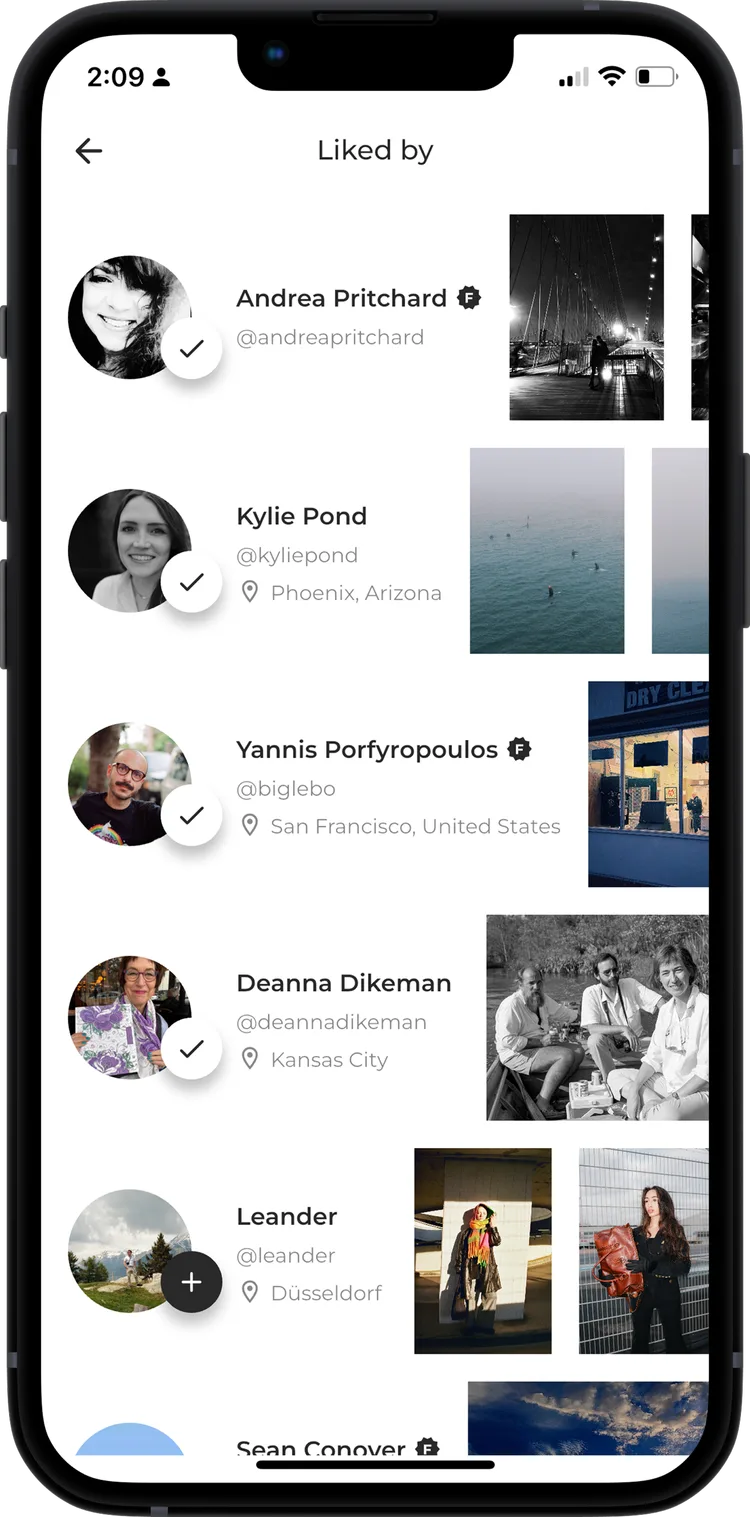
Task: Unfollow Kylie Pond via checkmark button
Action: [191, 581]
